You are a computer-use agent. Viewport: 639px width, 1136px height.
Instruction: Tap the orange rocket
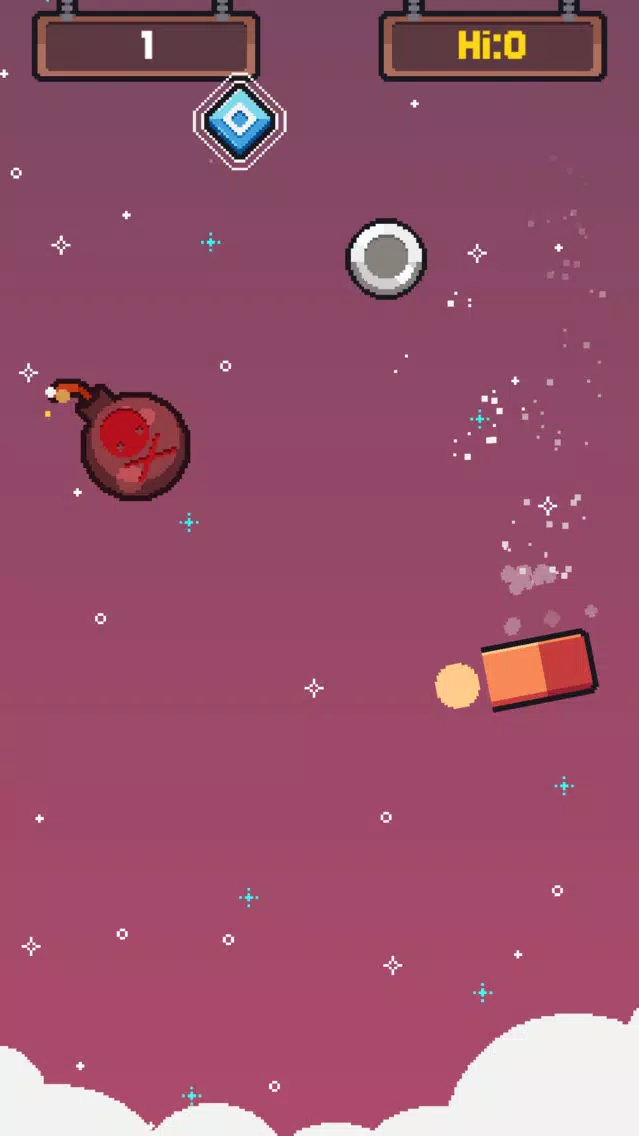pyautogui.click(x=537, y=669)
